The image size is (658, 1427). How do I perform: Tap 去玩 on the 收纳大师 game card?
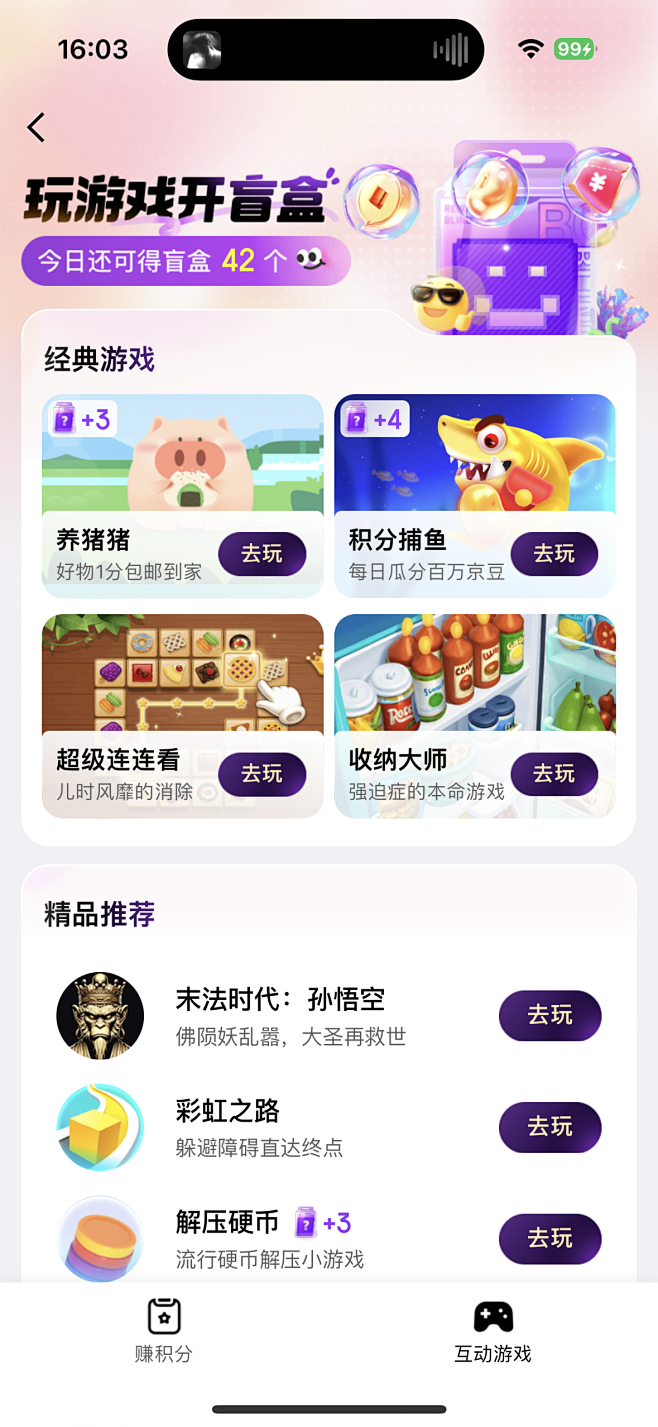click(x=554, y=774)
